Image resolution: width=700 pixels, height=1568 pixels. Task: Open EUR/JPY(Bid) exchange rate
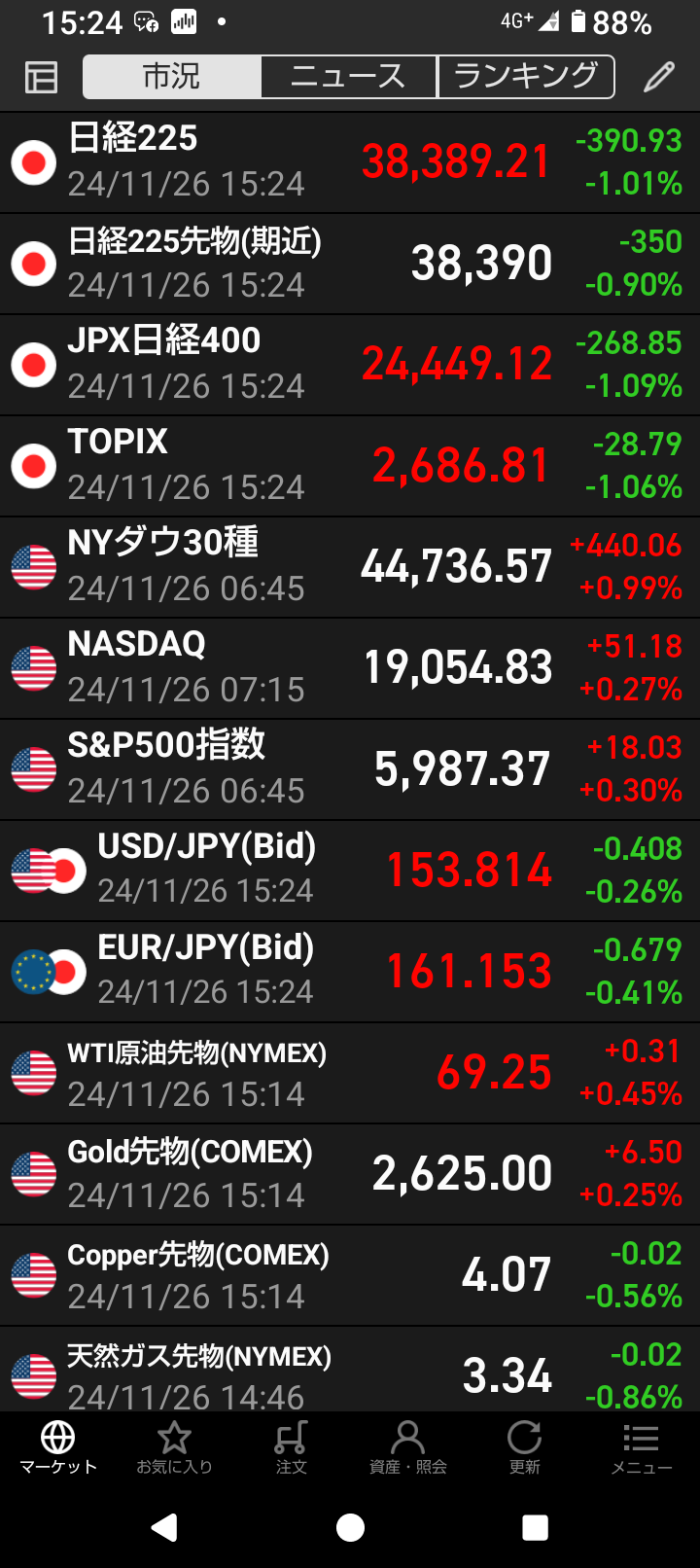point(350,972)
